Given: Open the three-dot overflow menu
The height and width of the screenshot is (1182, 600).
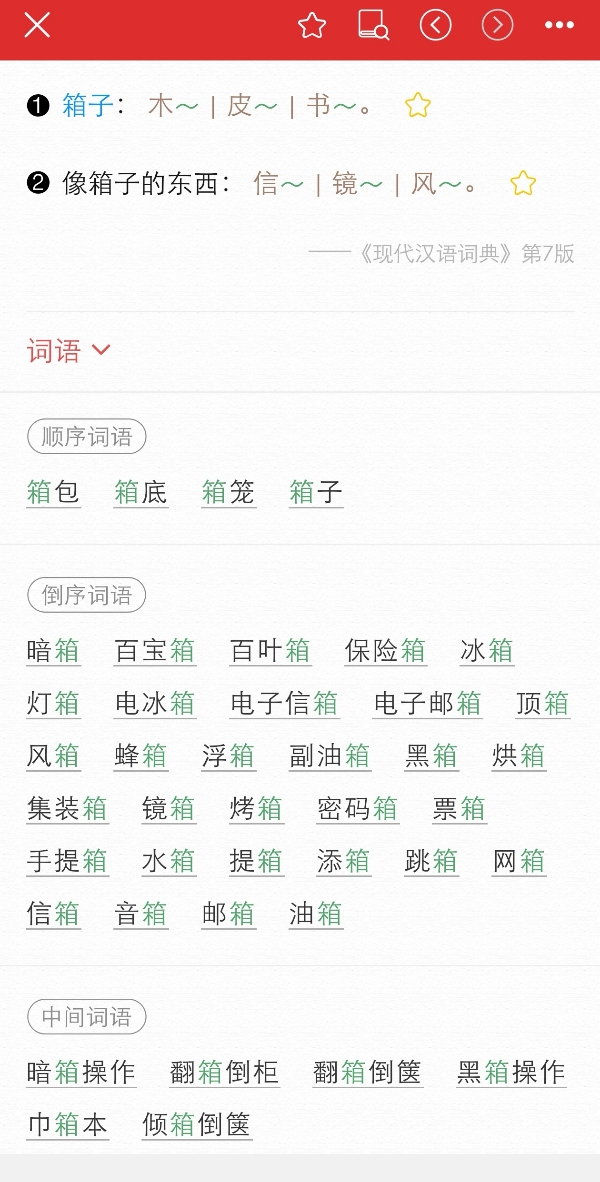Looking at the screenshot, I should (x=559, y=26).
